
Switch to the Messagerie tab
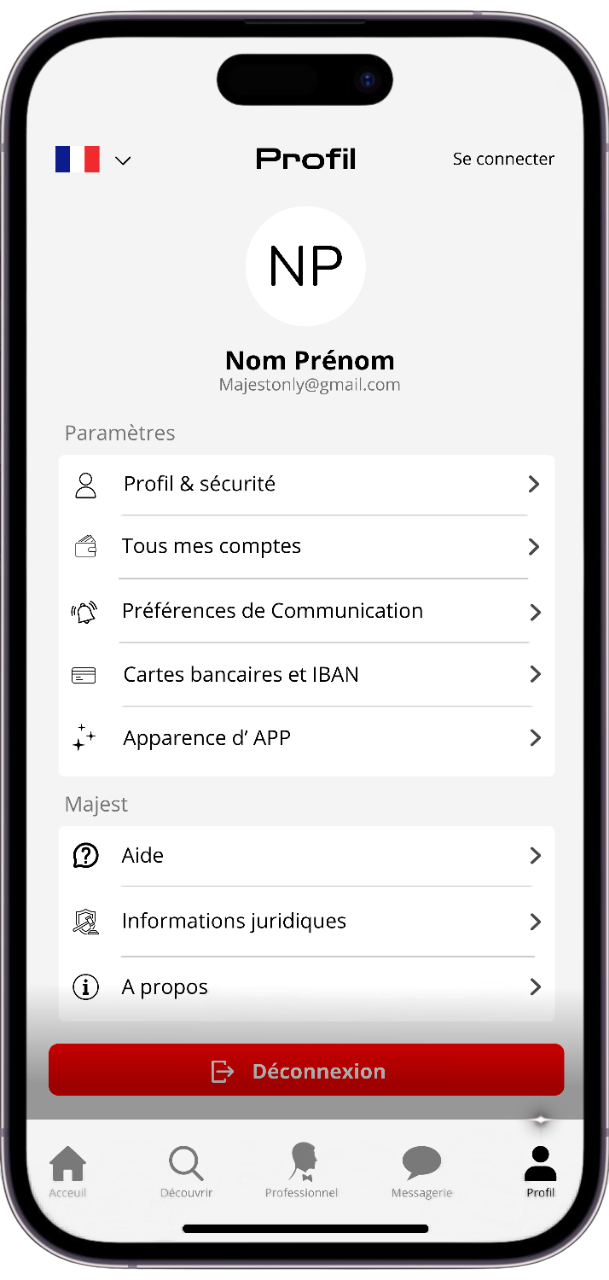[421, 1171]
